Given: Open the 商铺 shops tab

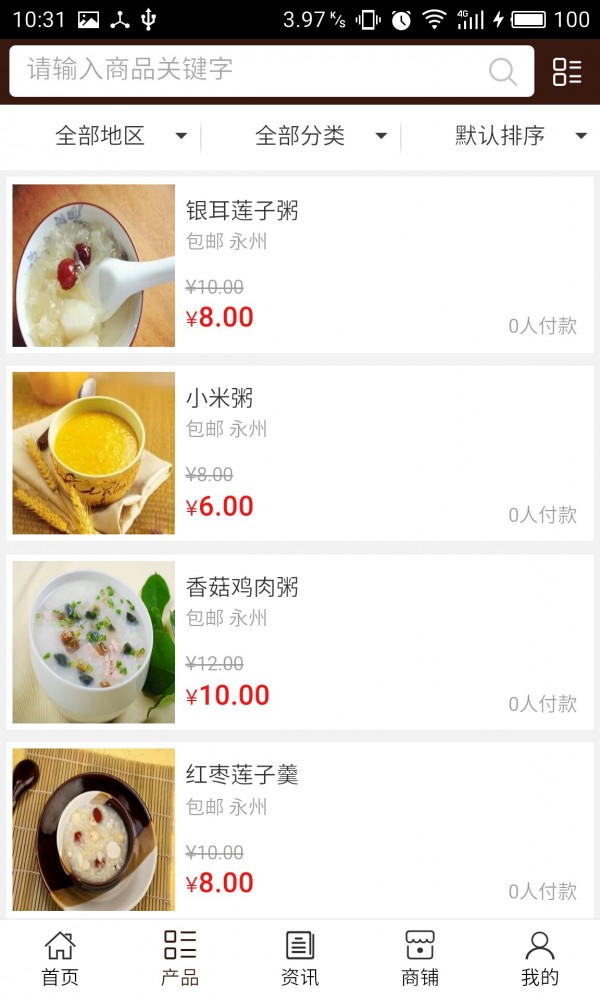Looking at the screenshot, I should click(420, 959).
